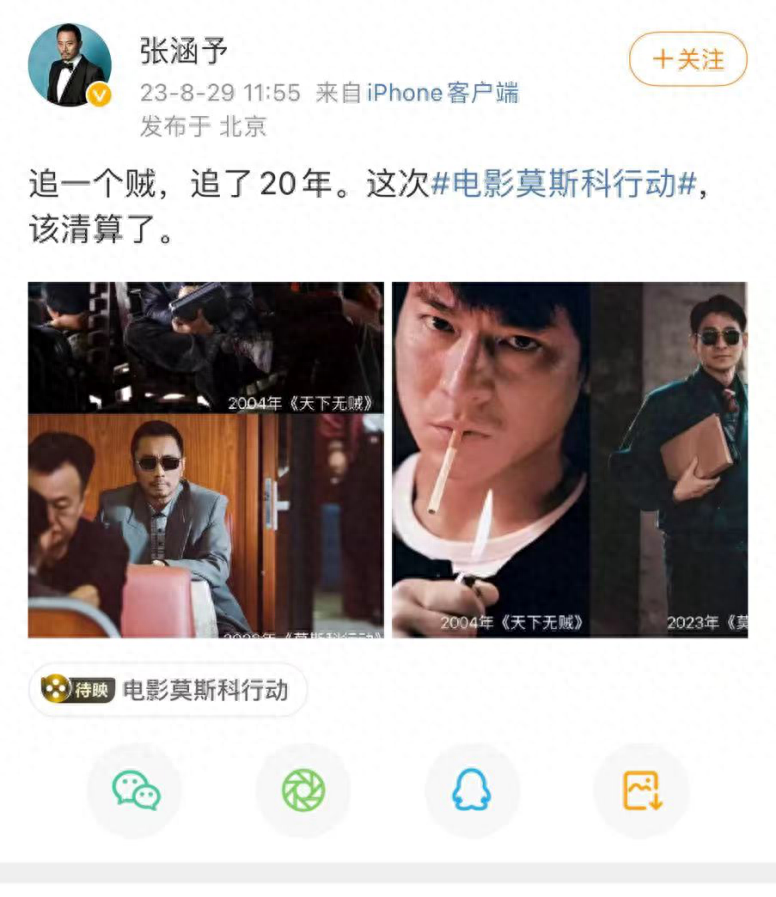Open the Moments aperture share icon
776x897 pixels.
[303, 790]
